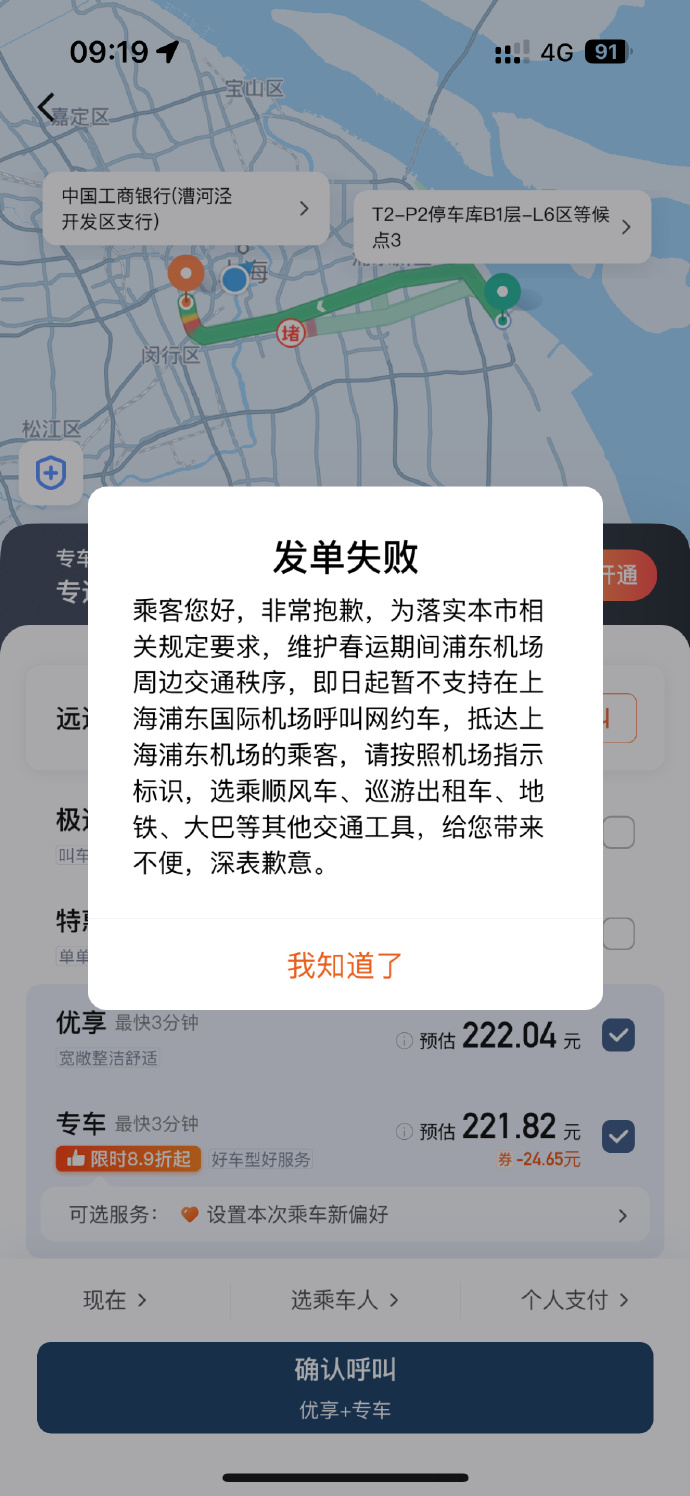
Task: Open pickup location 中国工商银行
Action: click(x=185, y=209)
